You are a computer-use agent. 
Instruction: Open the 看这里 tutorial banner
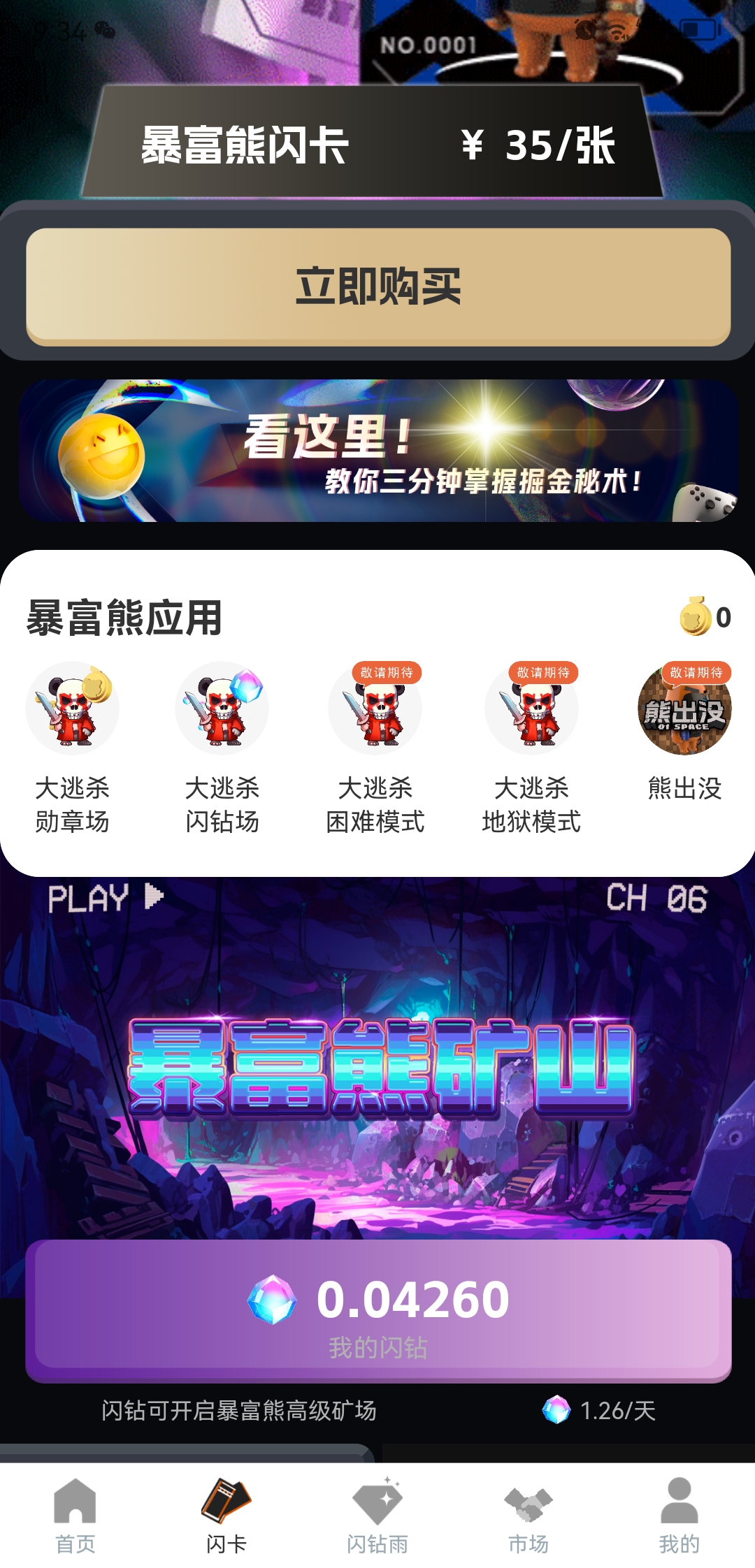[x=378, y=451]
